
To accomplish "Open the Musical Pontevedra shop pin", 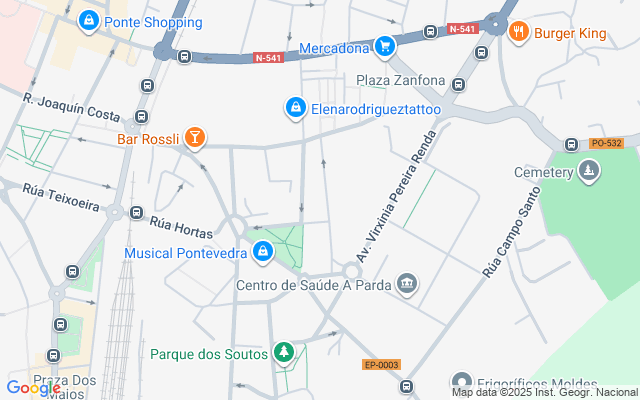I will (x=262, y=252).
